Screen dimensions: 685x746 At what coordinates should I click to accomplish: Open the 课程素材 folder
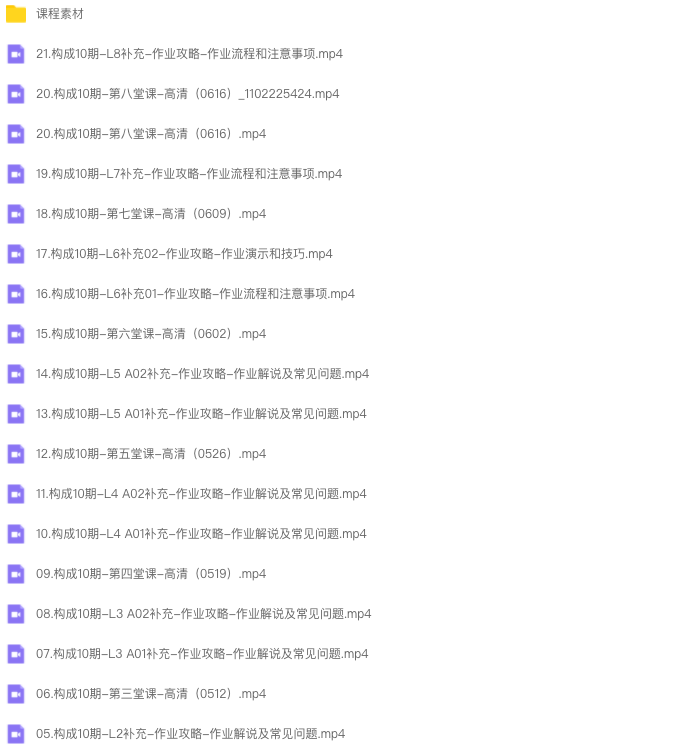tap(60, 14)
